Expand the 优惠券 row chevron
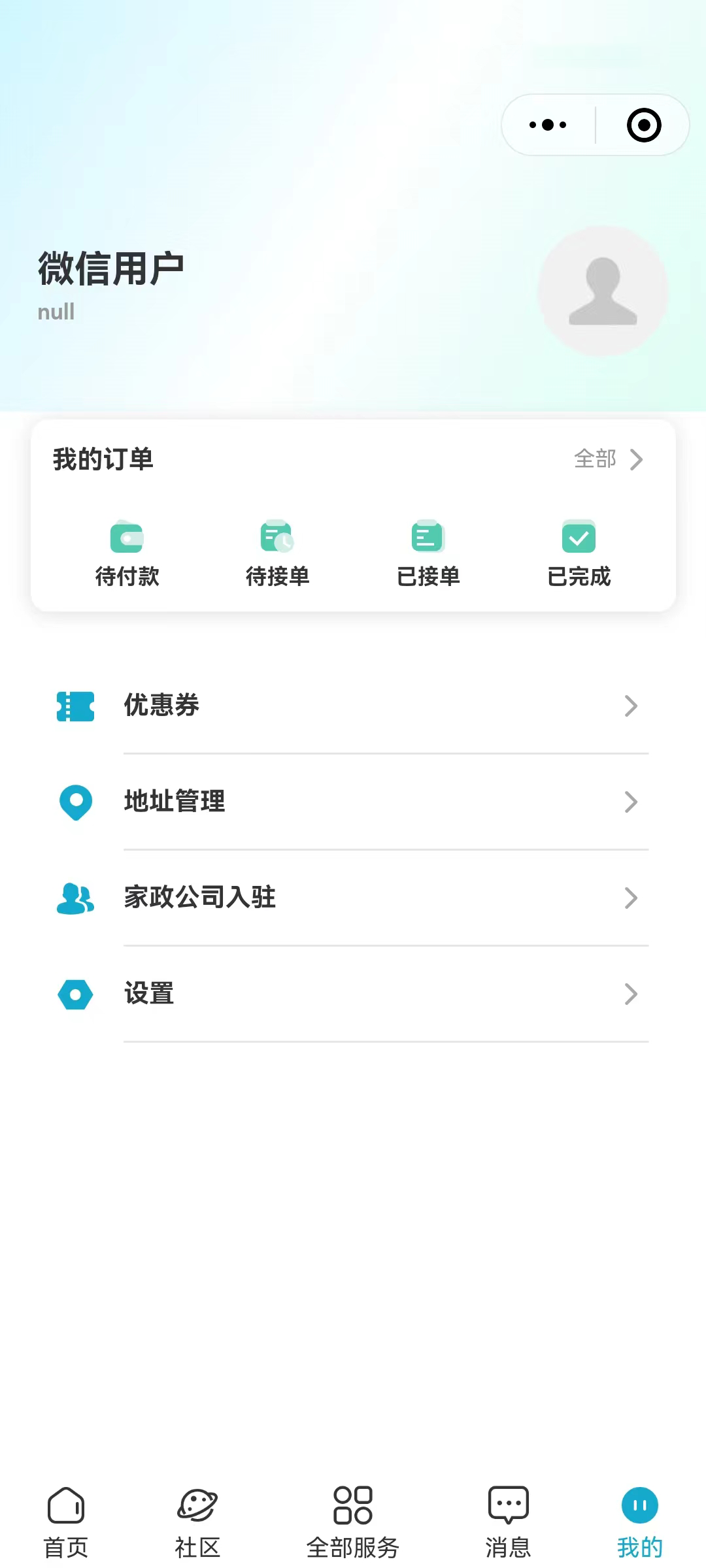The height and width of the screenshot is (1568, 706). click(630, 706)
